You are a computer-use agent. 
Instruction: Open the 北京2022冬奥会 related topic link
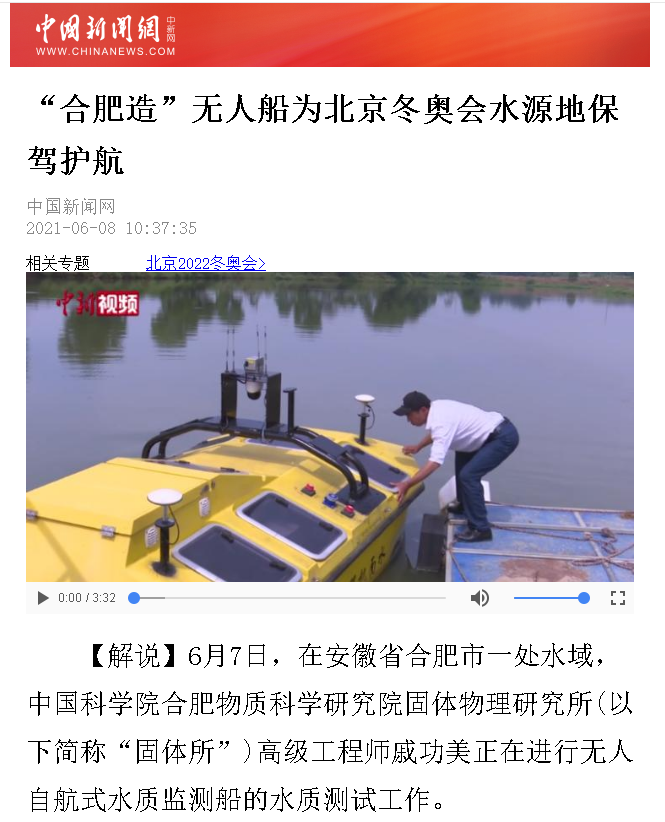point(206,263)
